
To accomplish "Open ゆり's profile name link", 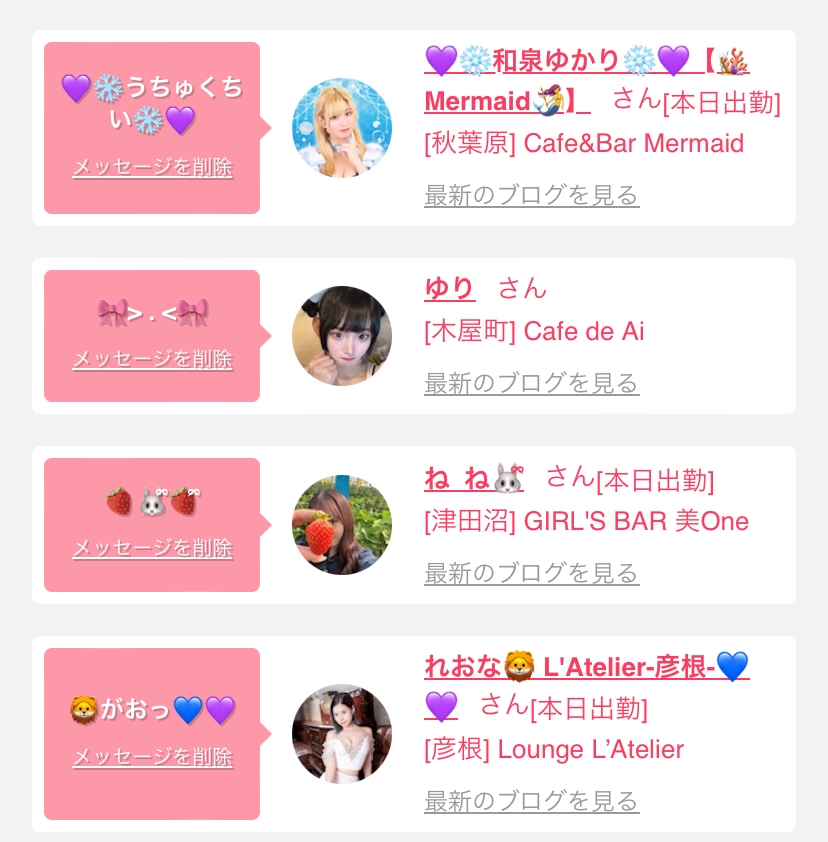I will (449, 288).
